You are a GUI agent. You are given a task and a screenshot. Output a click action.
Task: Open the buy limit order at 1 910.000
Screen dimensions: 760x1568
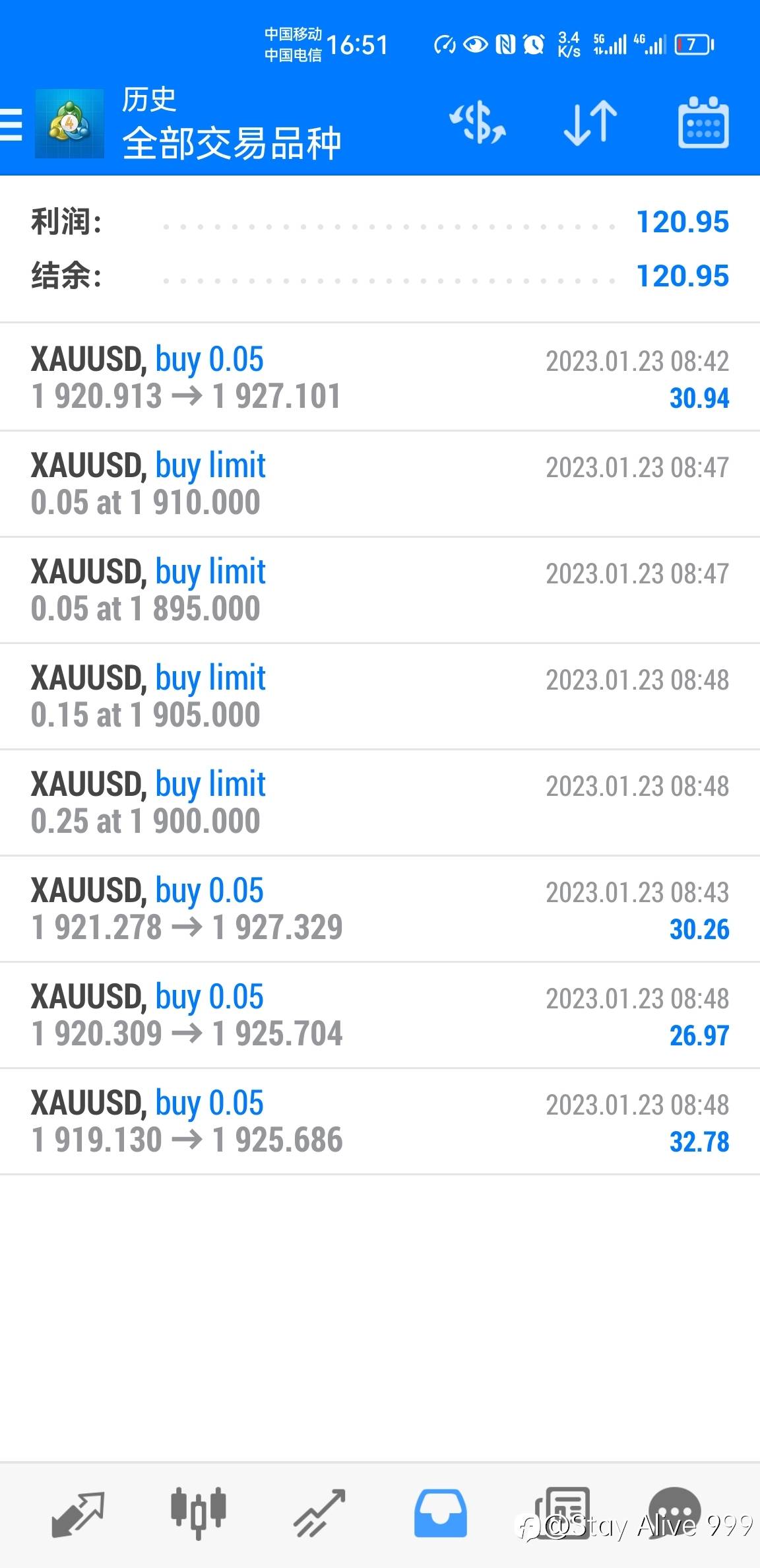[380, 484]
